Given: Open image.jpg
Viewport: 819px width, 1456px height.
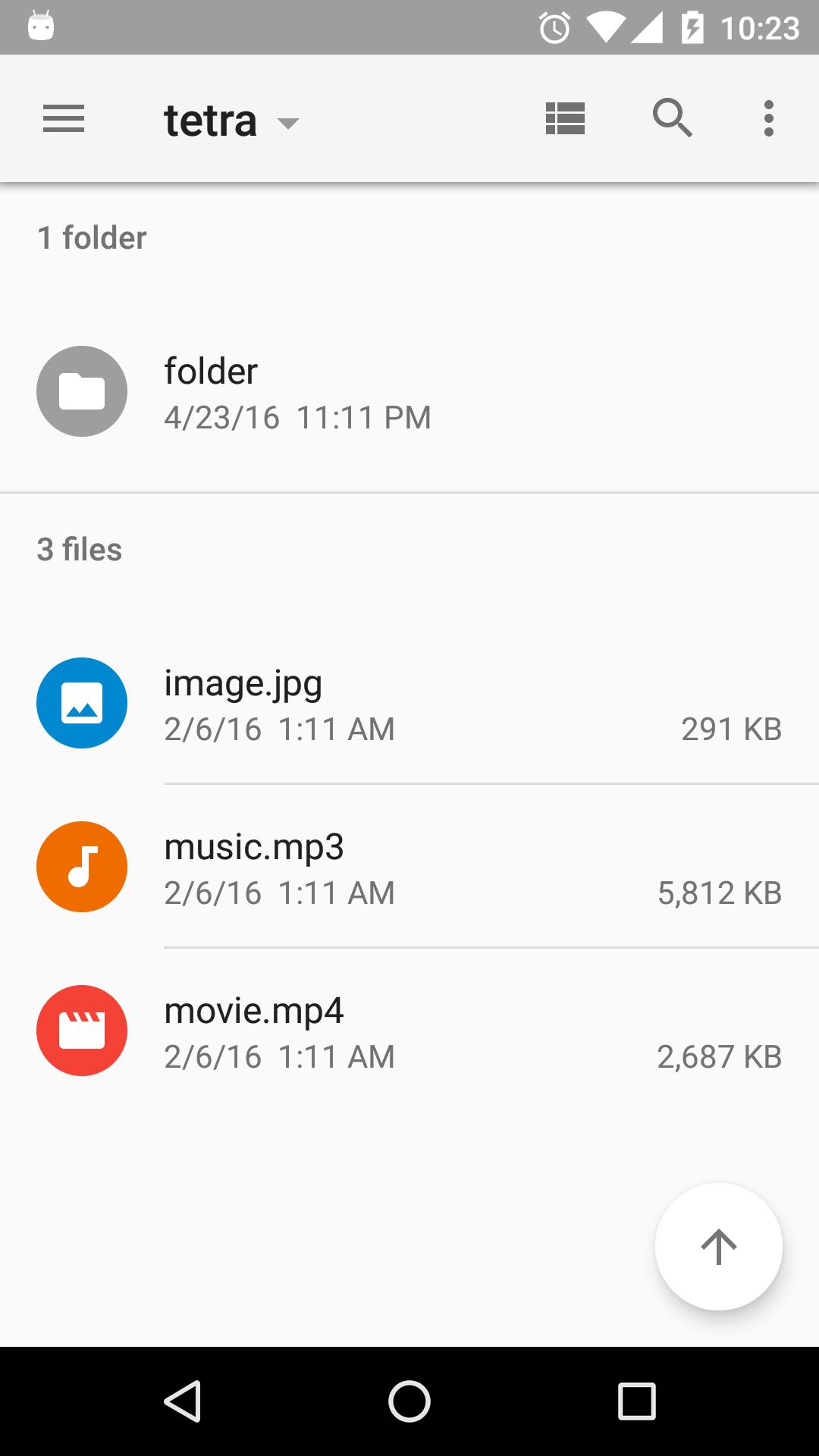Looking at the screenshot, I should (x=409, y=704).
